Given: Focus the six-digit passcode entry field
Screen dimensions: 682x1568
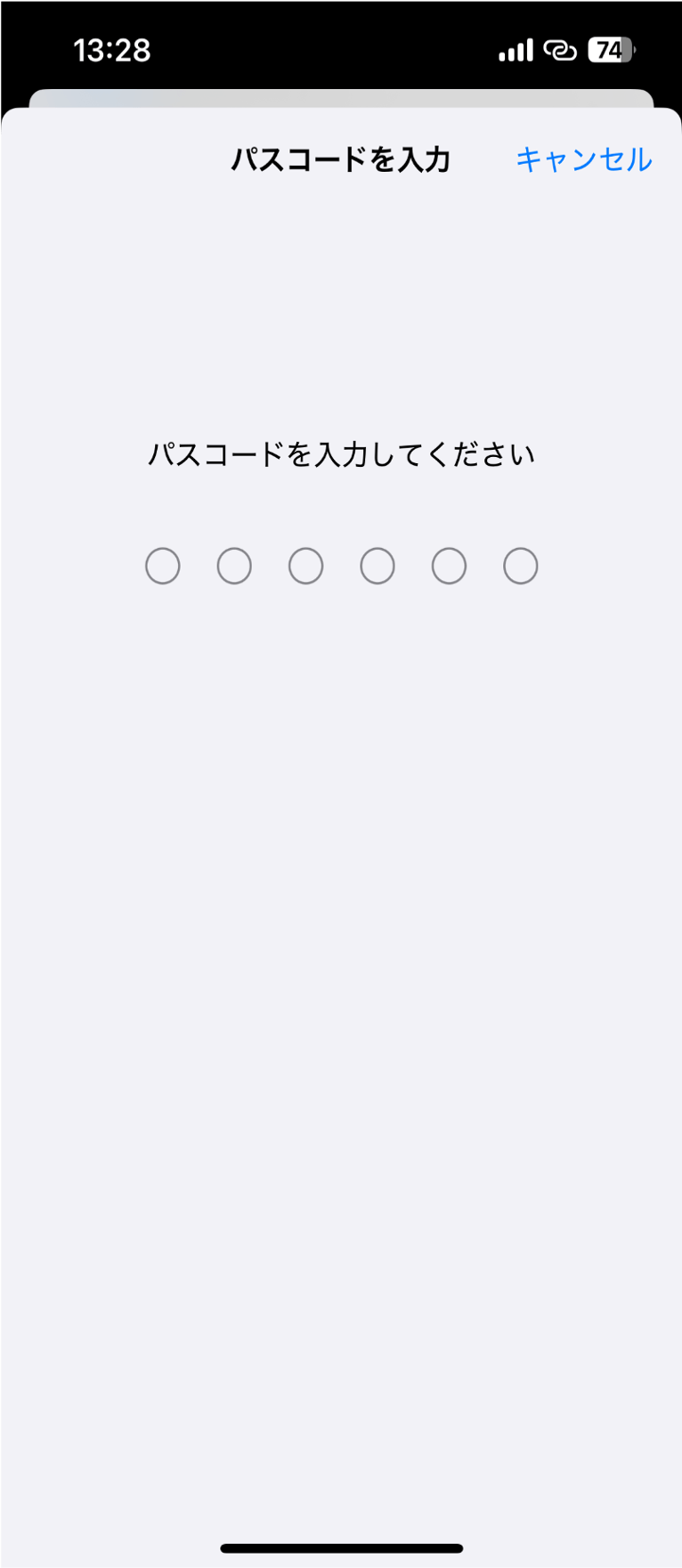Looking at the screenshot, I should pyautogui.click(x=341, y=566).
